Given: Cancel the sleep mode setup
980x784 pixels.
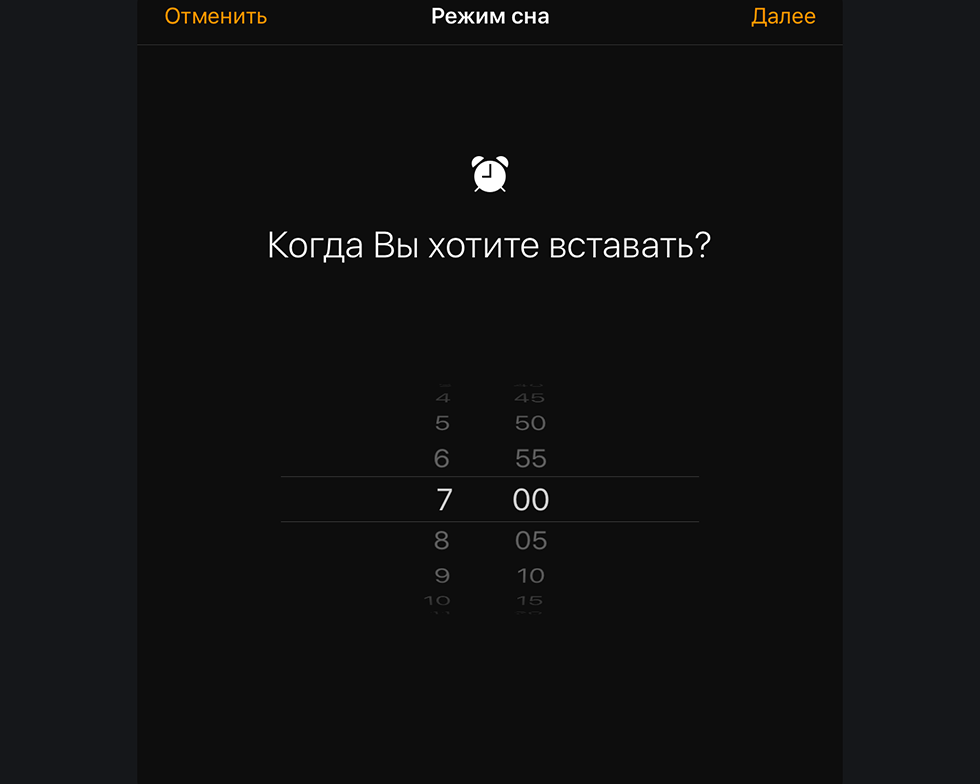Looking at the screenshot, I should pyautogui.click(x=215, y=17).
